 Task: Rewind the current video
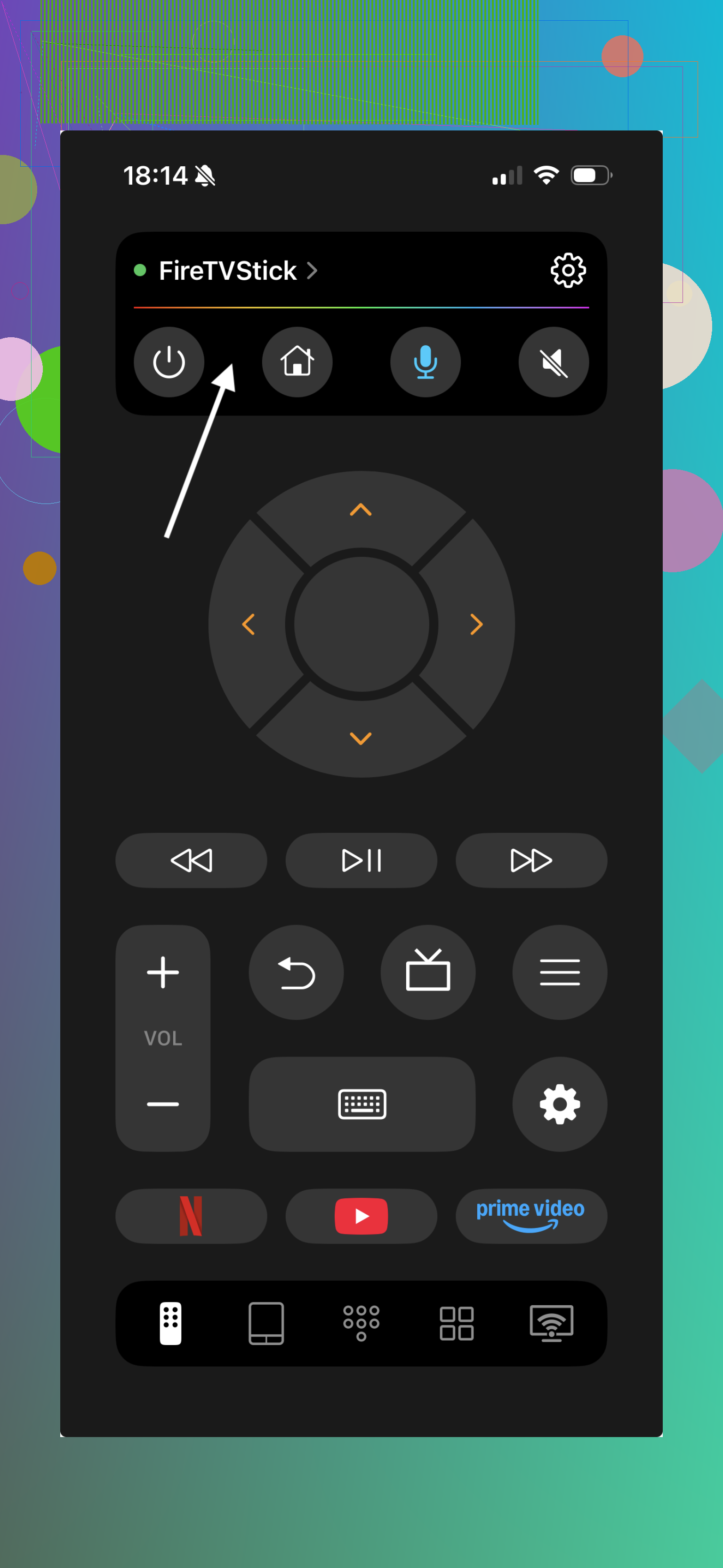[x=191, y=861]
